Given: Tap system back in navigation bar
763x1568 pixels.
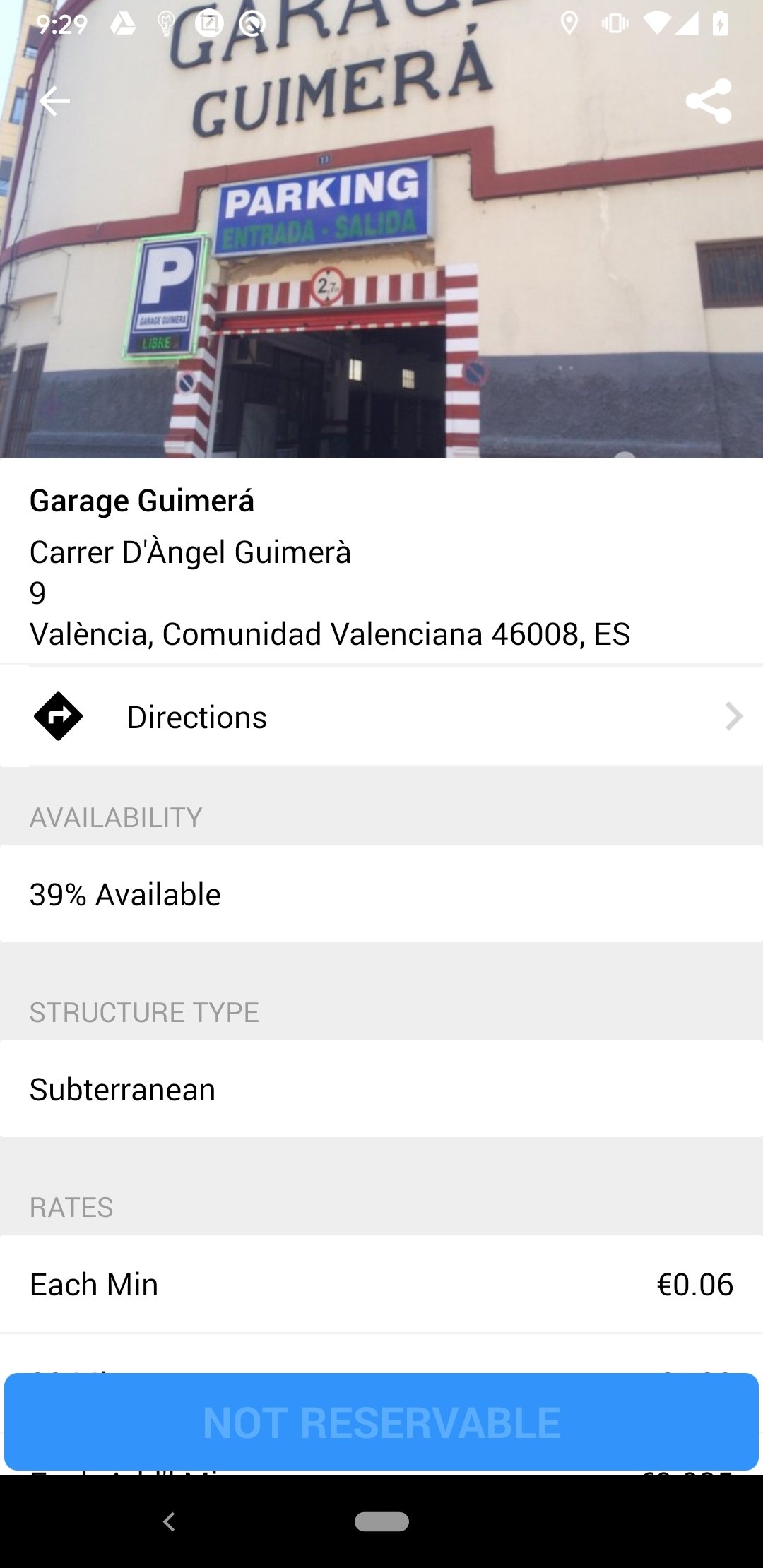Looking at the screenshot, I should tap(169, 1521).
